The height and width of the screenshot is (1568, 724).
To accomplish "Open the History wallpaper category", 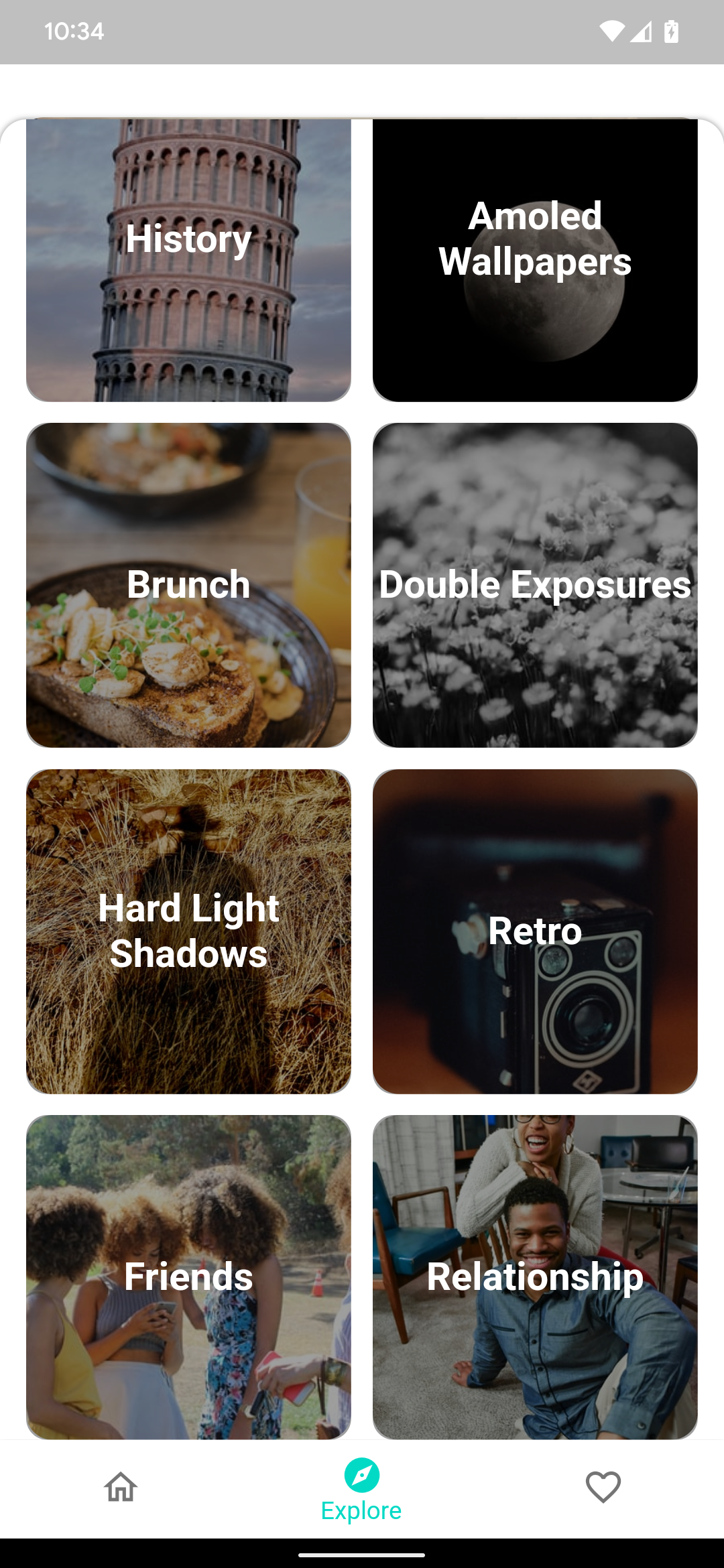I will tap(188, 260).
